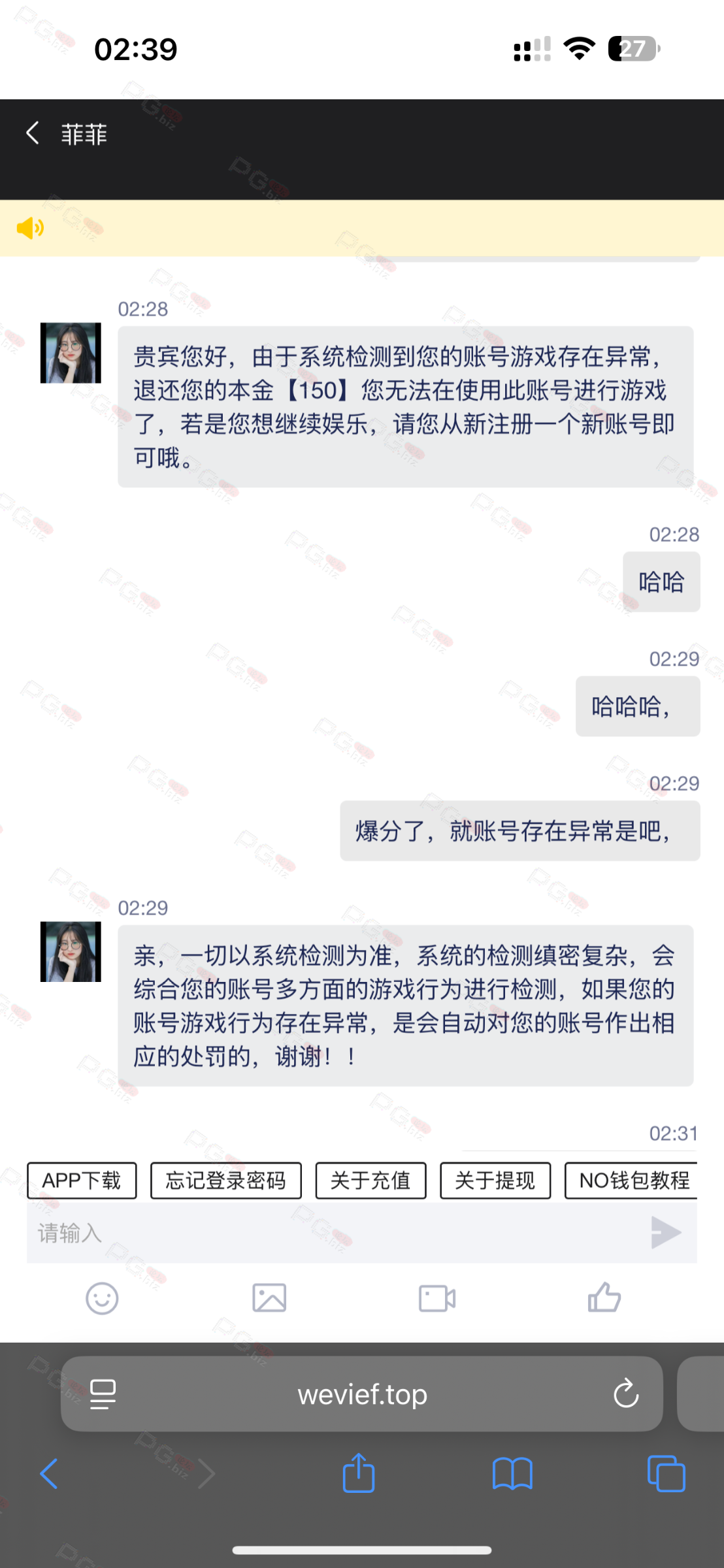The width and height of the screenshot is (724, 1568).
Task: Attach a video to the chat
Action: (x=436, y=1298)
